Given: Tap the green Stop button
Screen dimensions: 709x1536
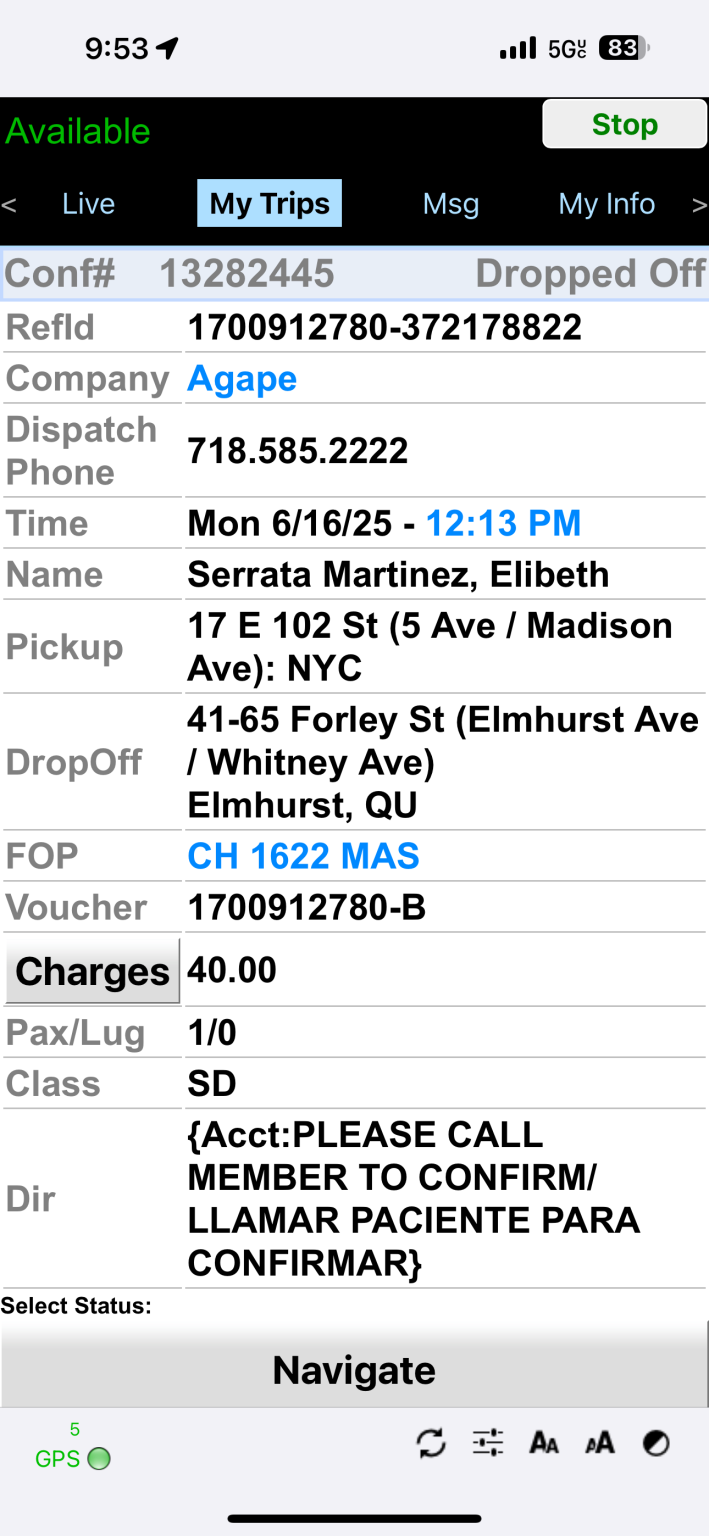Looking at the screenshot, I should (625, 124).
